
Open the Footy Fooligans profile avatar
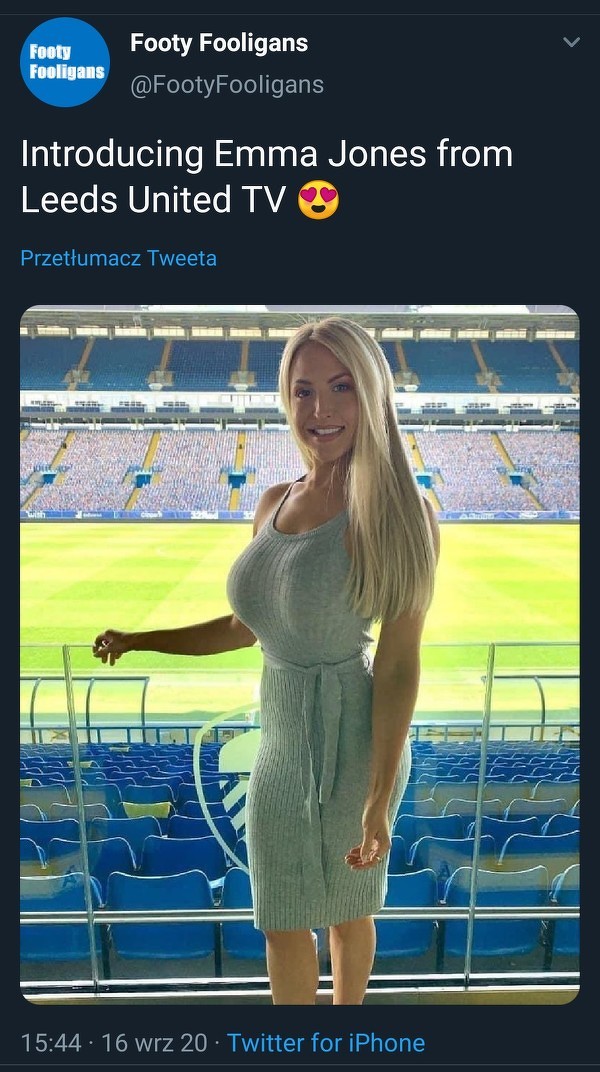tap(65, 62)
